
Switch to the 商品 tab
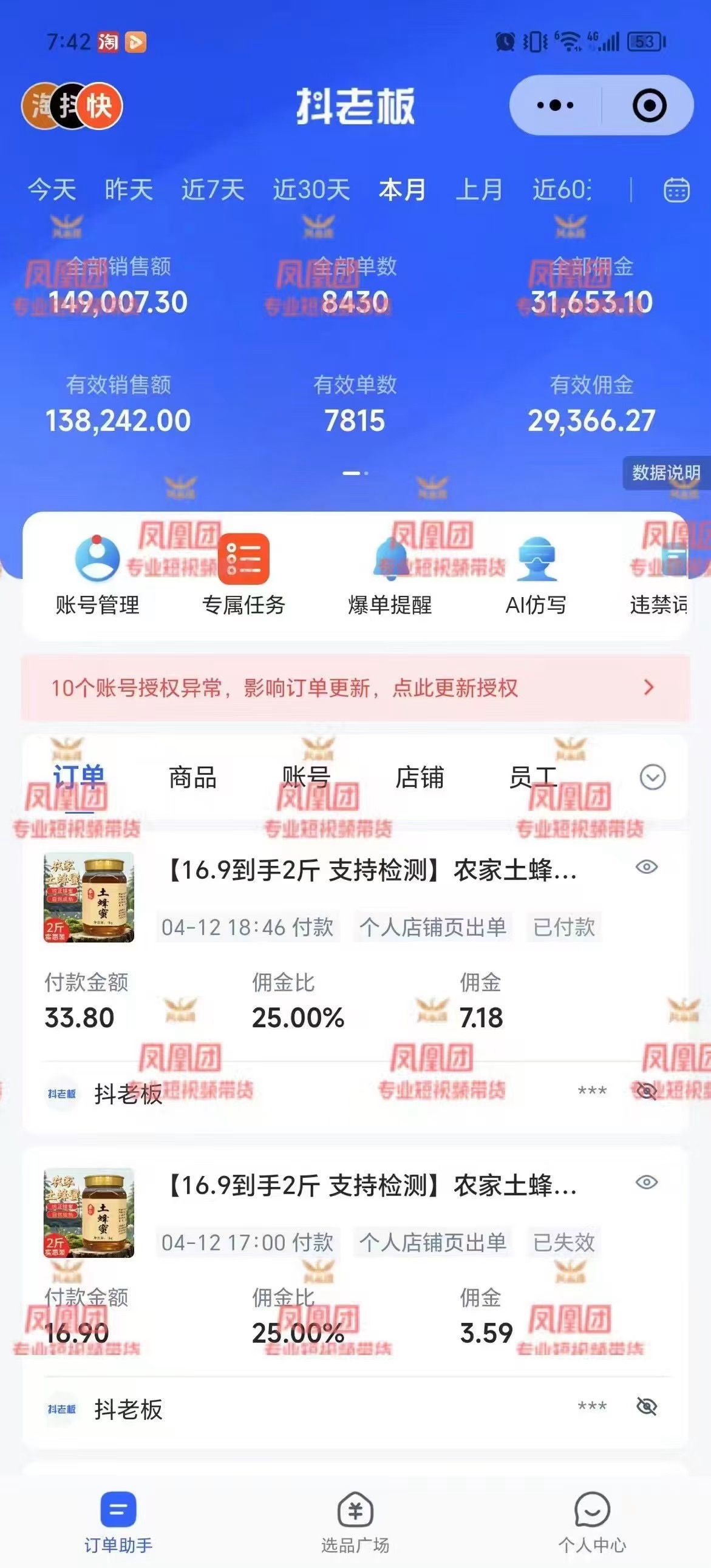192,777
